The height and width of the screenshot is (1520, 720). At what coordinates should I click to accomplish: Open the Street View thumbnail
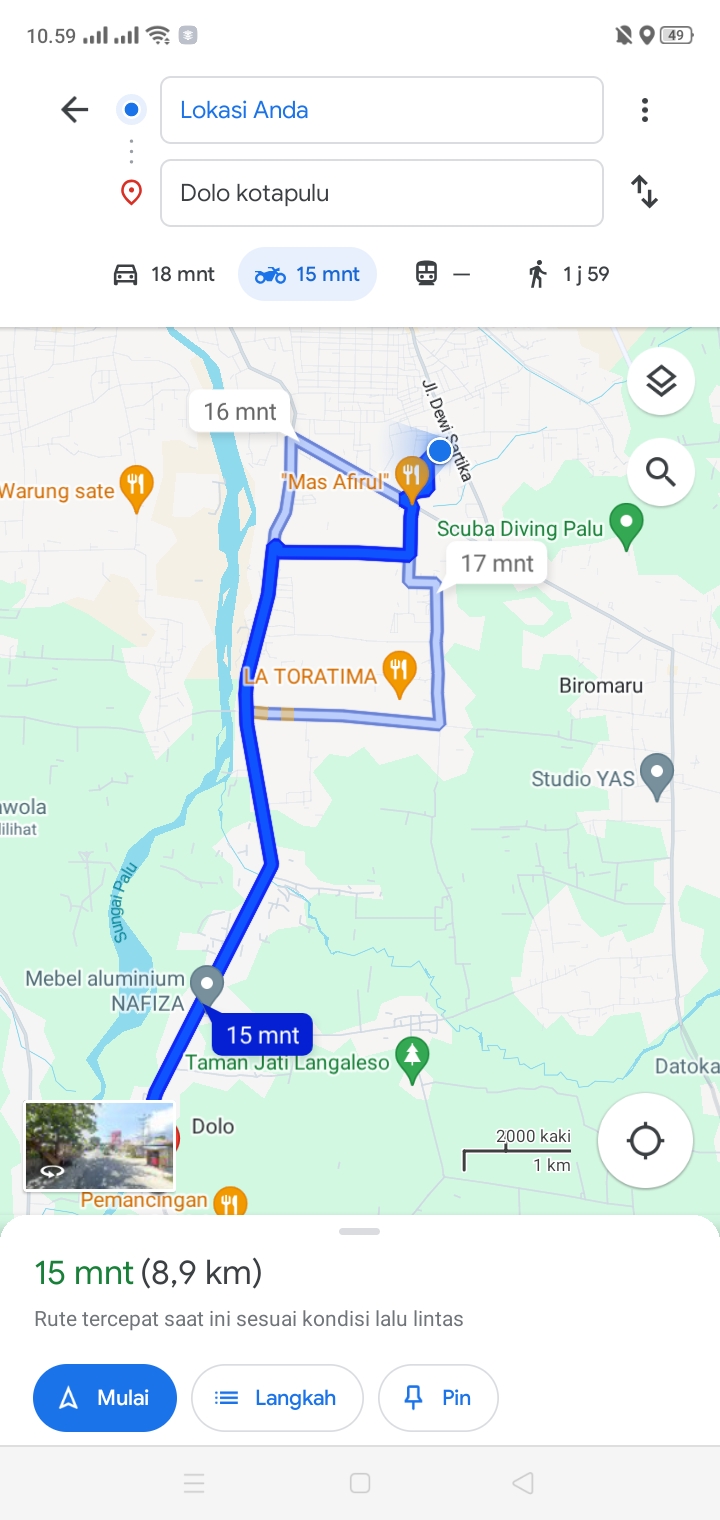[x=100, y=1146]
